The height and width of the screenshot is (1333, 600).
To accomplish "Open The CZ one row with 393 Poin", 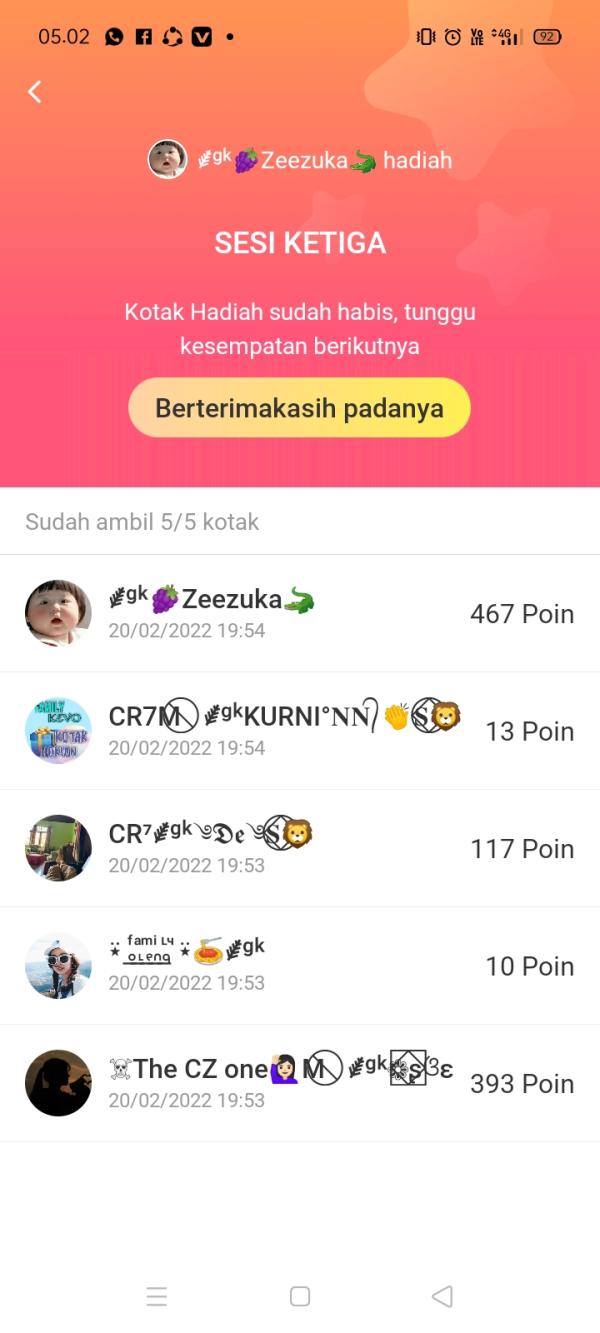I will coord(299,1083).
